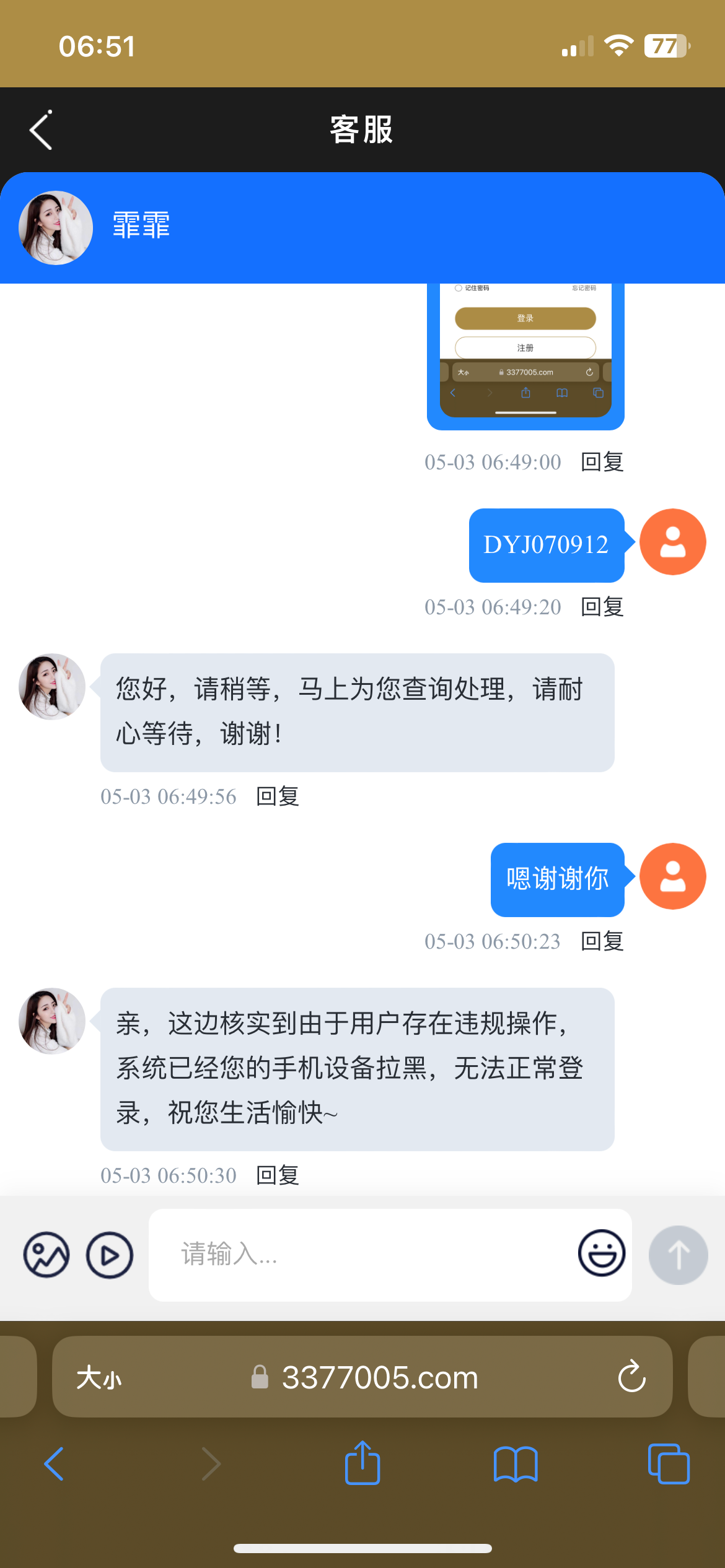Reply to the agent's 06:50:30 message
The width and height of the screenshot is (725, 1568).
[278, 1175]
